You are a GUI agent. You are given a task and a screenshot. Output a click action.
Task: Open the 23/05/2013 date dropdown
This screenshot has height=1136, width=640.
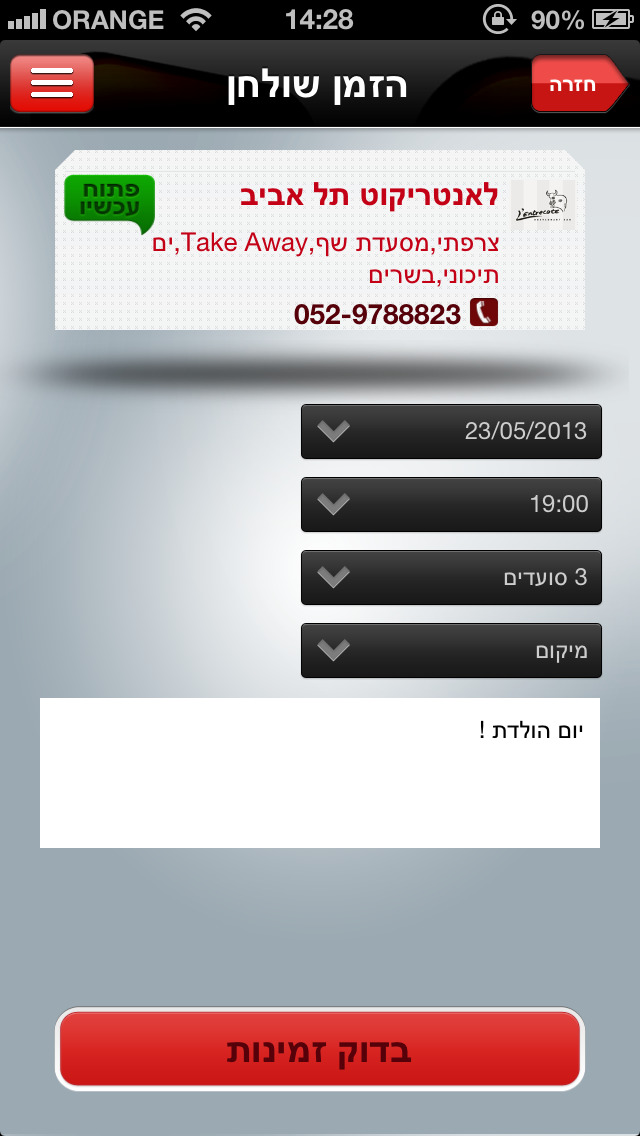(451, 432)
